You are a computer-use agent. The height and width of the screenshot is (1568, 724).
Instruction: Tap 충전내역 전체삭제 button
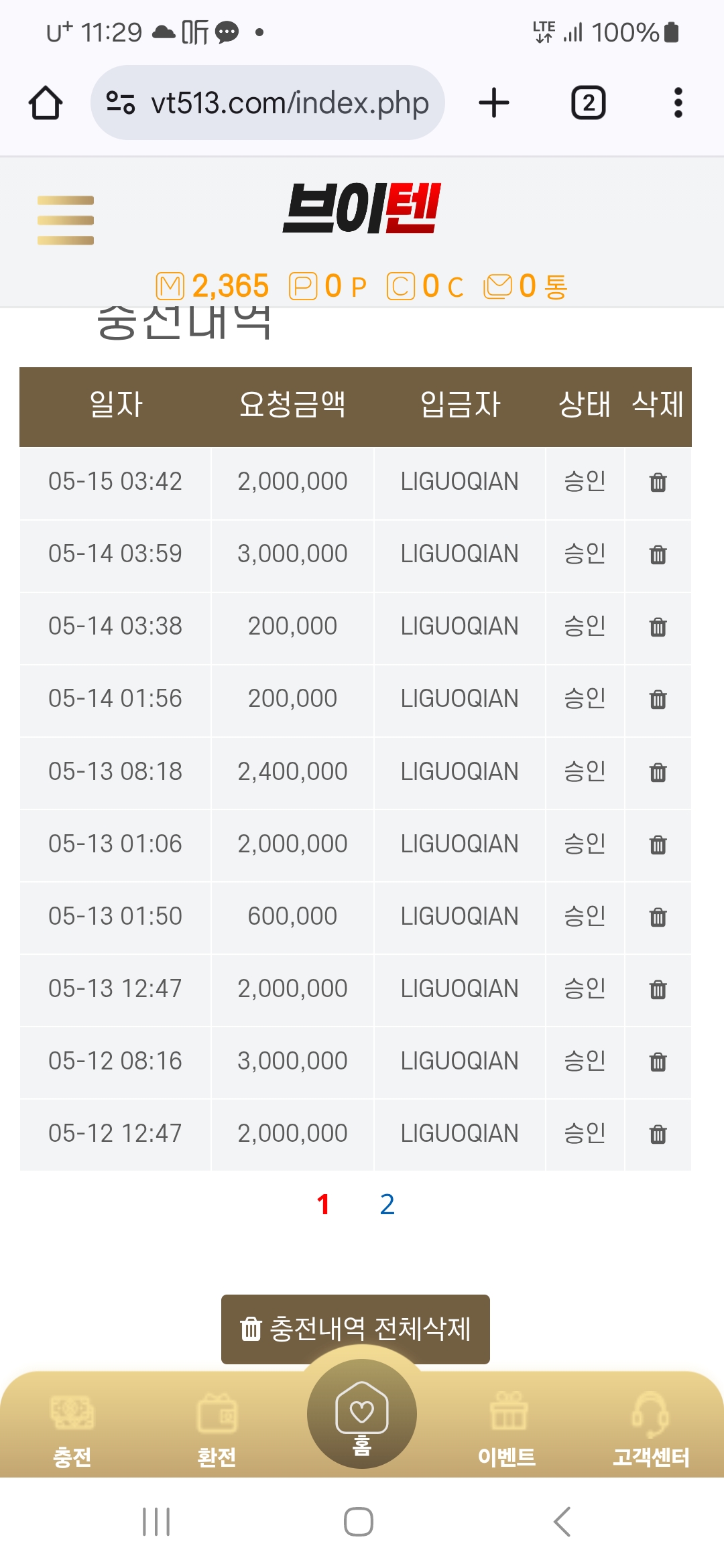[355, 1329]
